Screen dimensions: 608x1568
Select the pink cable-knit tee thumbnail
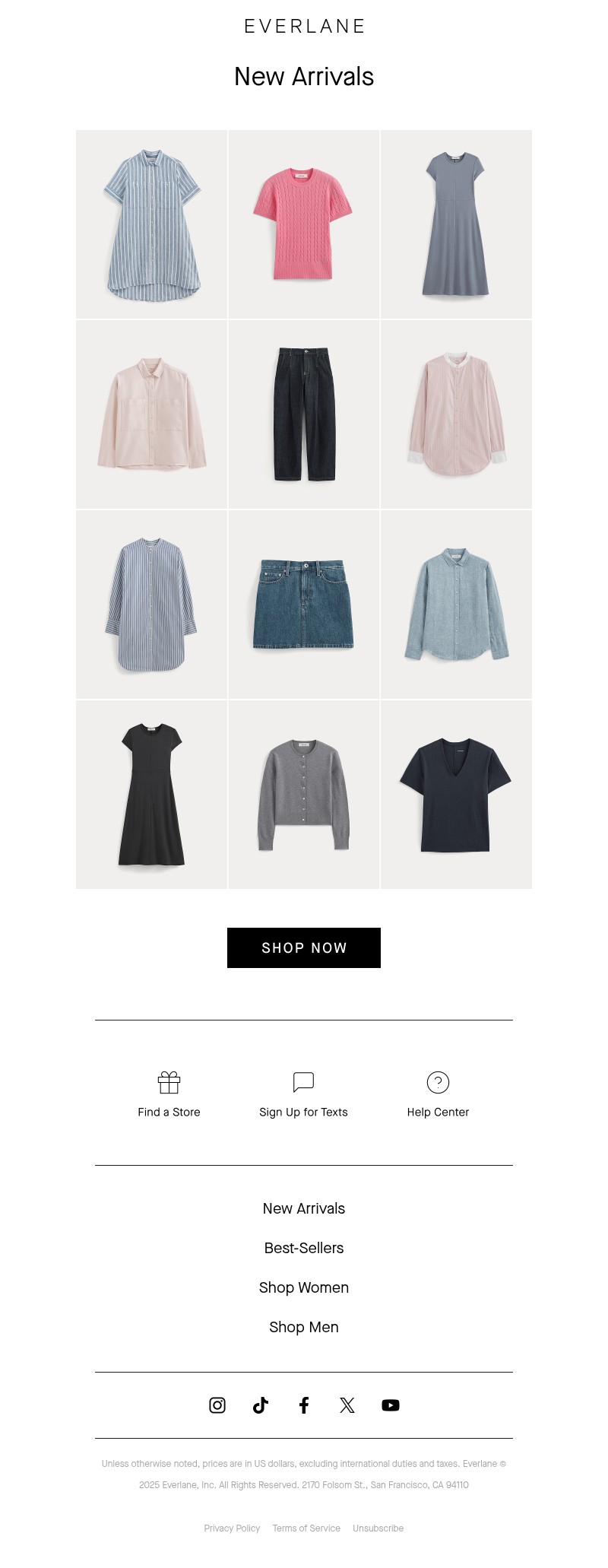point(303,224)
